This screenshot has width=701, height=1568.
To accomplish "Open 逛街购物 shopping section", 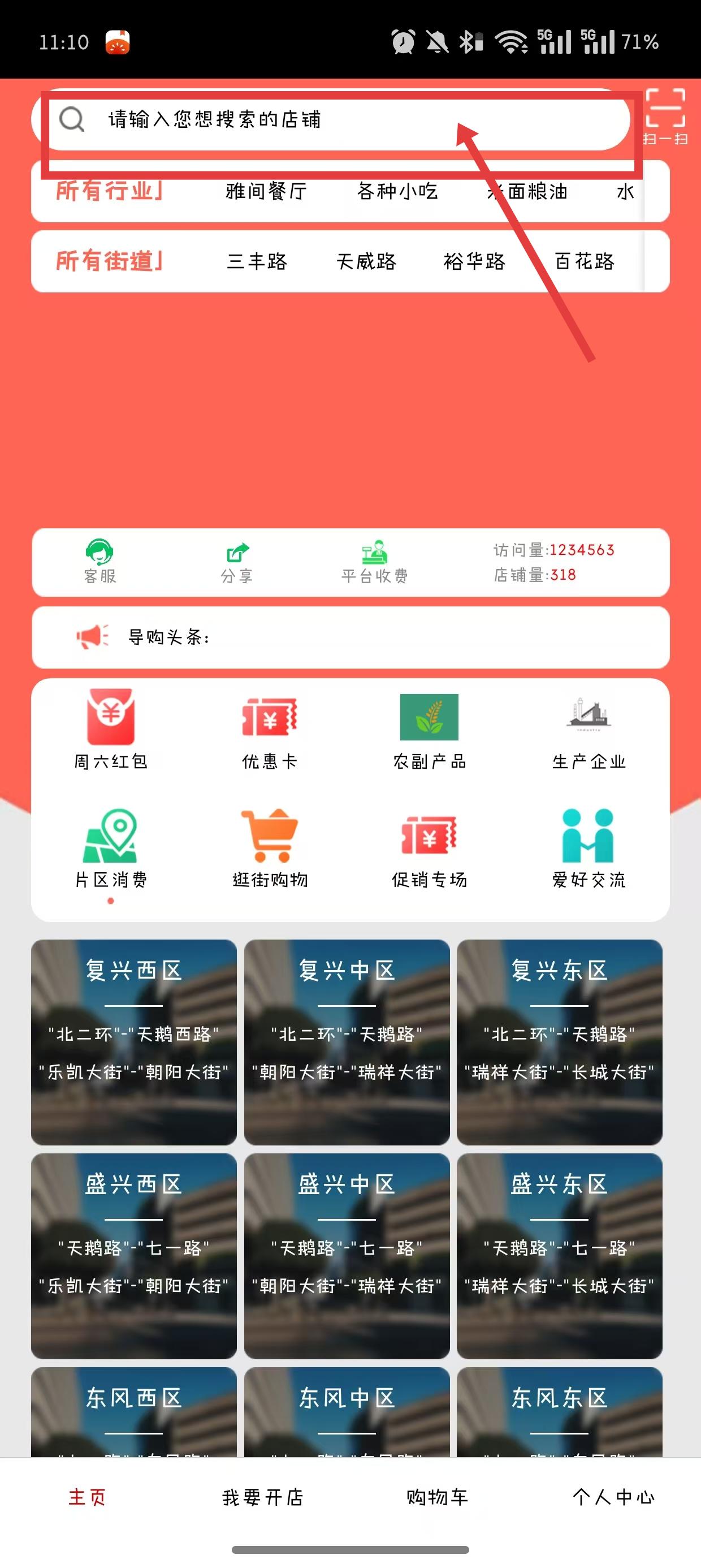I will pos(270,847).
